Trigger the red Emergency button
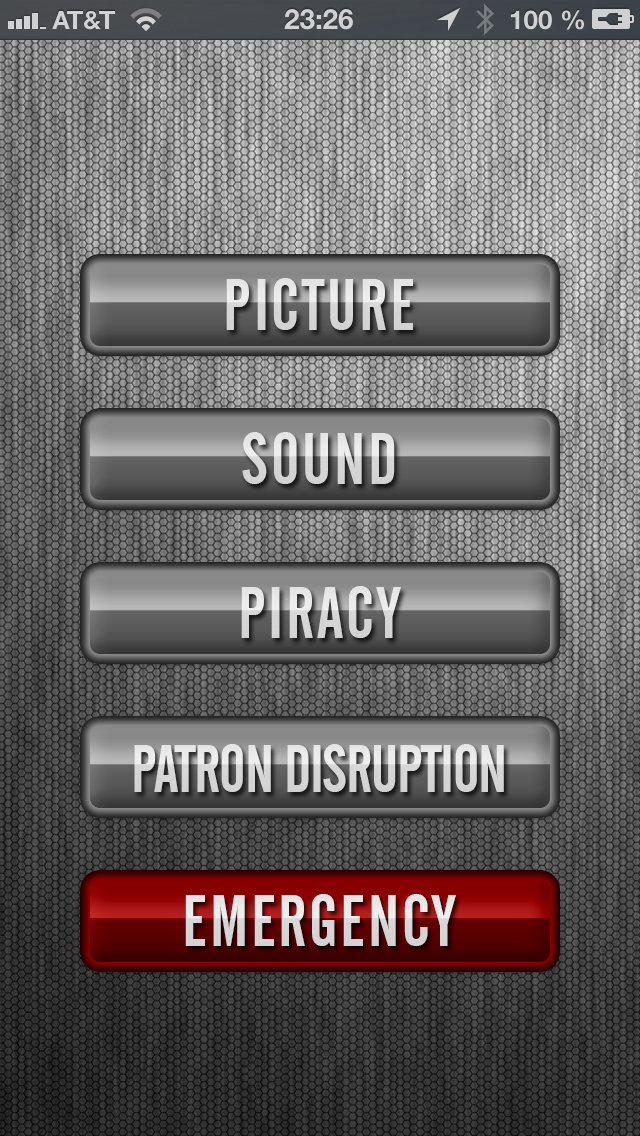Screen dimensions: 640x1136 (319, 921)
